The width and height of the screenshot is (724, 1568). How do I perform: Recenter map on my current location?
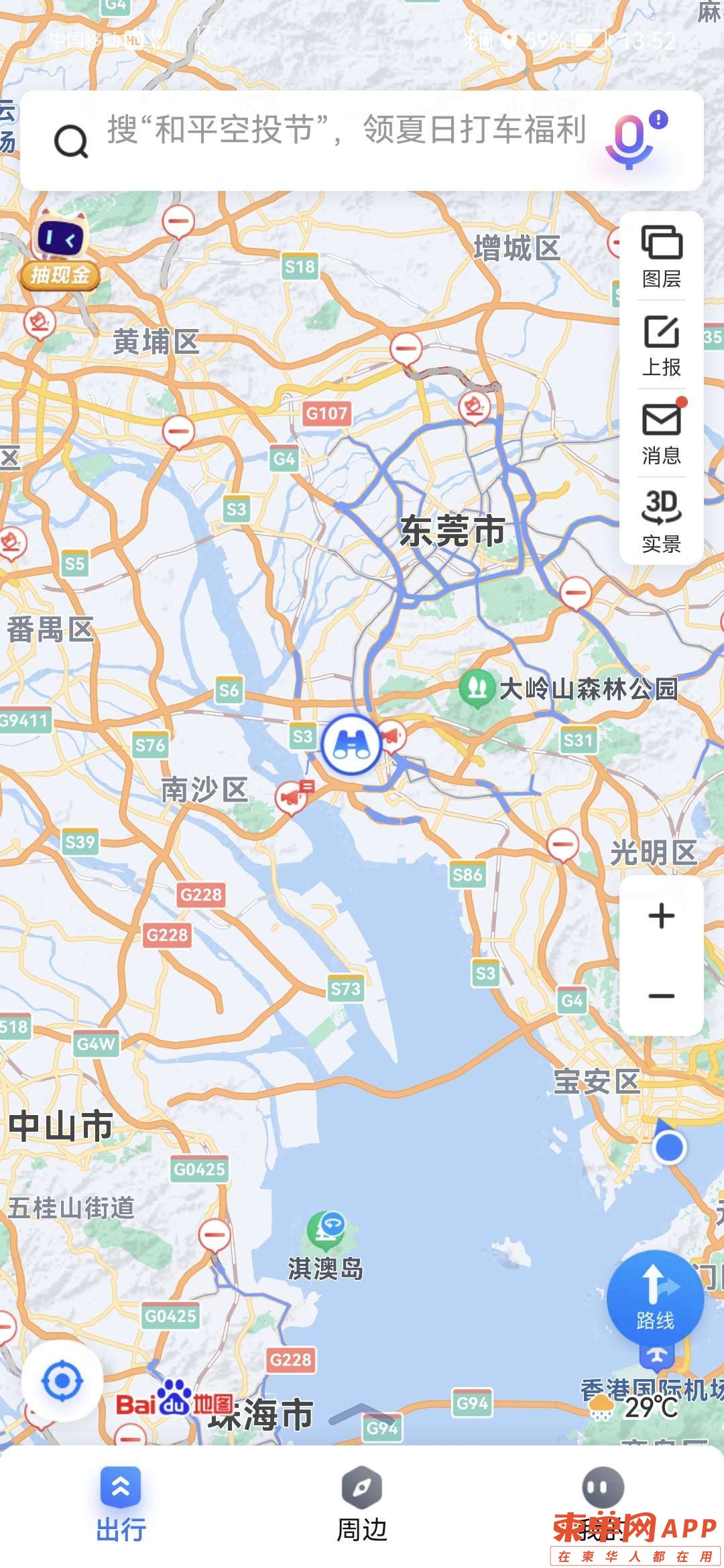click(62, 1380)
